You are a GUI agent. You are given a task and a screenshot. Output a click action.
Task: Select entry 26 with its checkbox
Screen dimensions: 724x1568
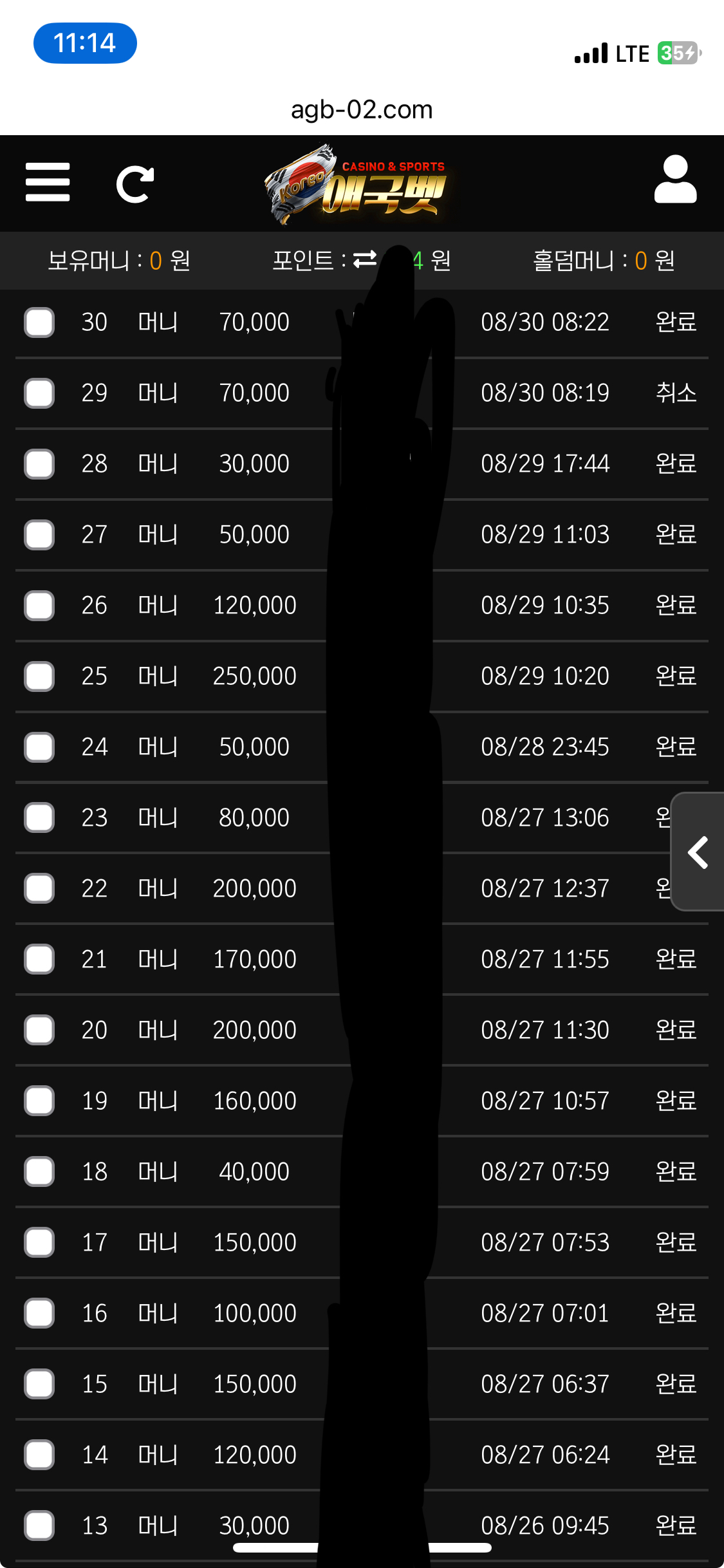coord(39,606)
